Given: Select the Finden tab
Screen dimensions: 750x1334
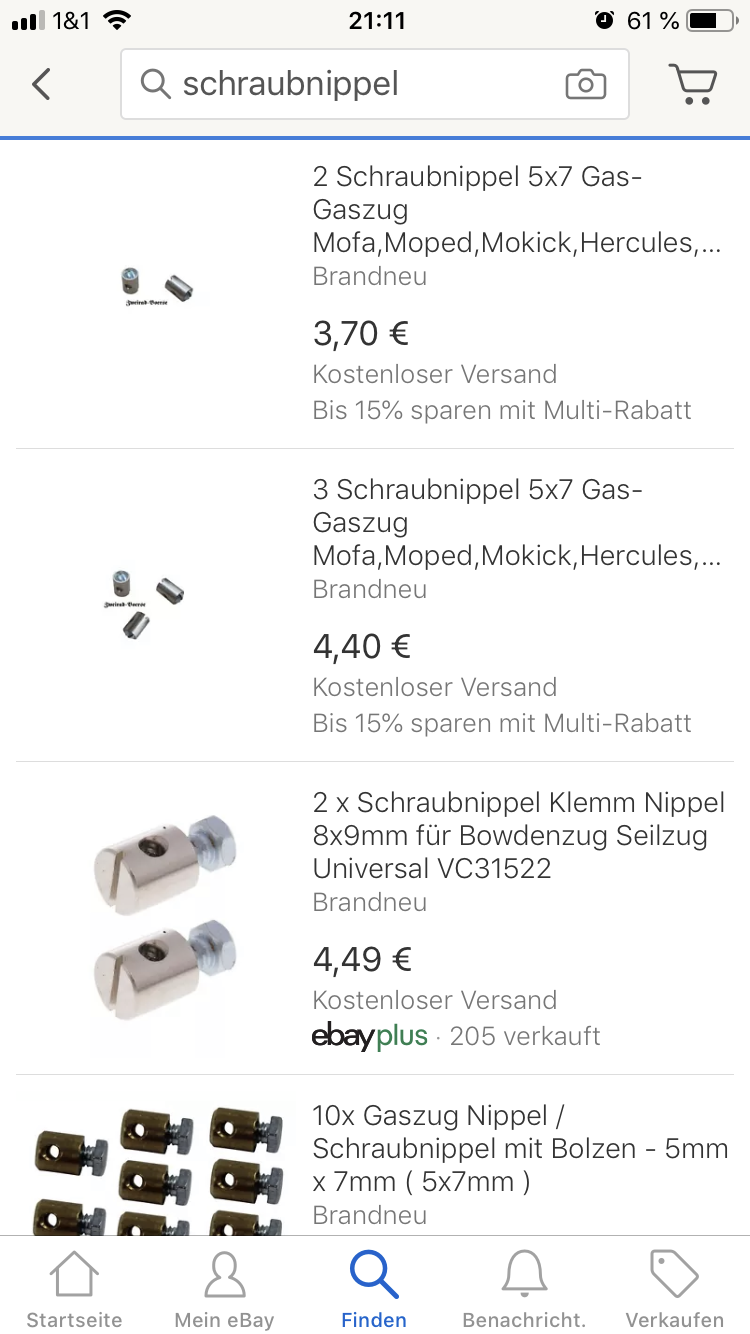Looking at the screenshot, I should click(x=374, y=1288).
